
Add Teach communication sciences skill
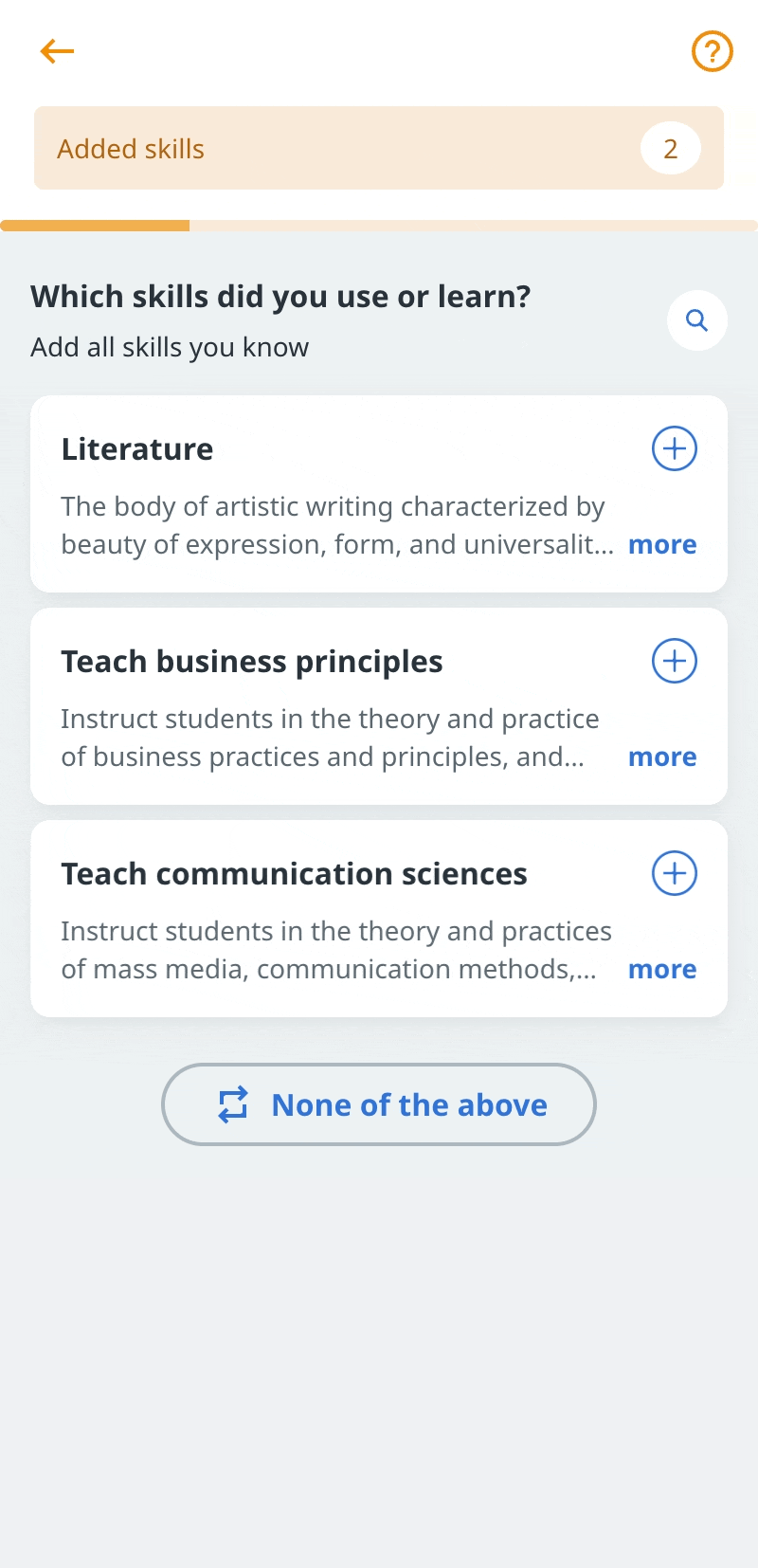tap(675, 873)
